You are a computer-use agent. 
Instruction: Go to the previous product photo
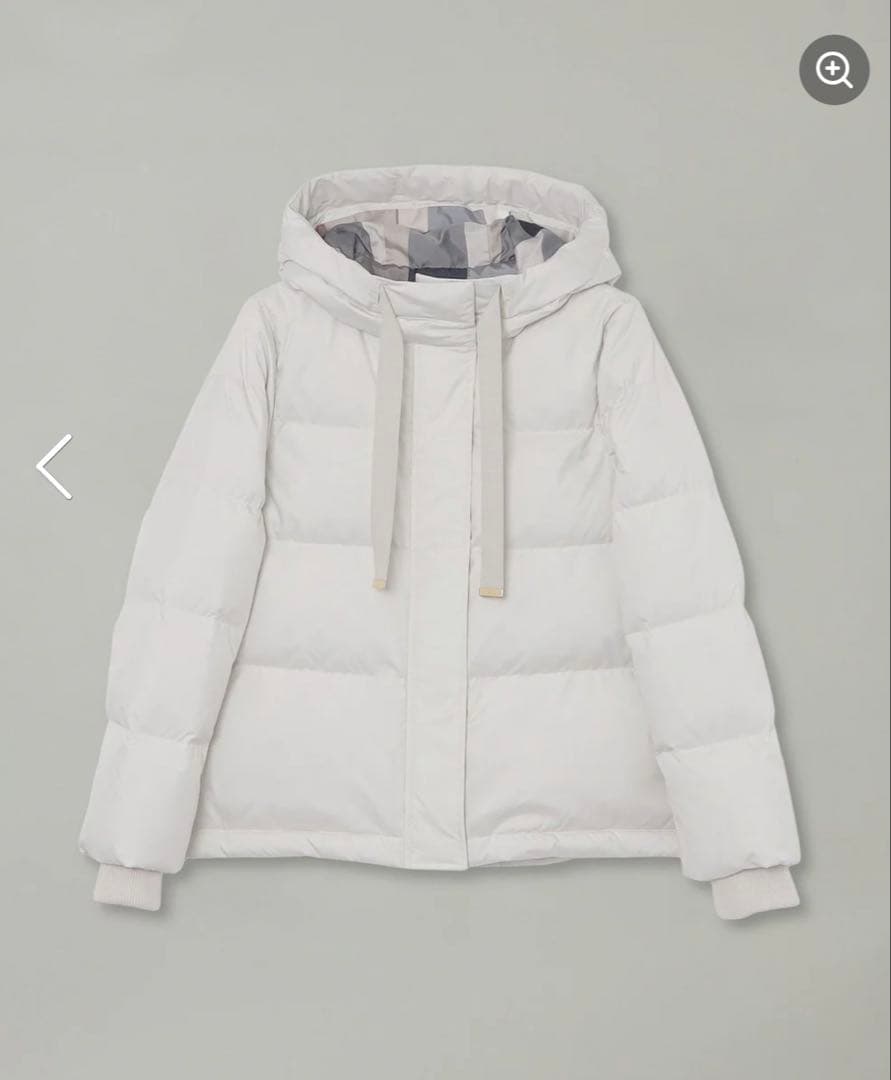pyautogui.click(x=55, y=466)
